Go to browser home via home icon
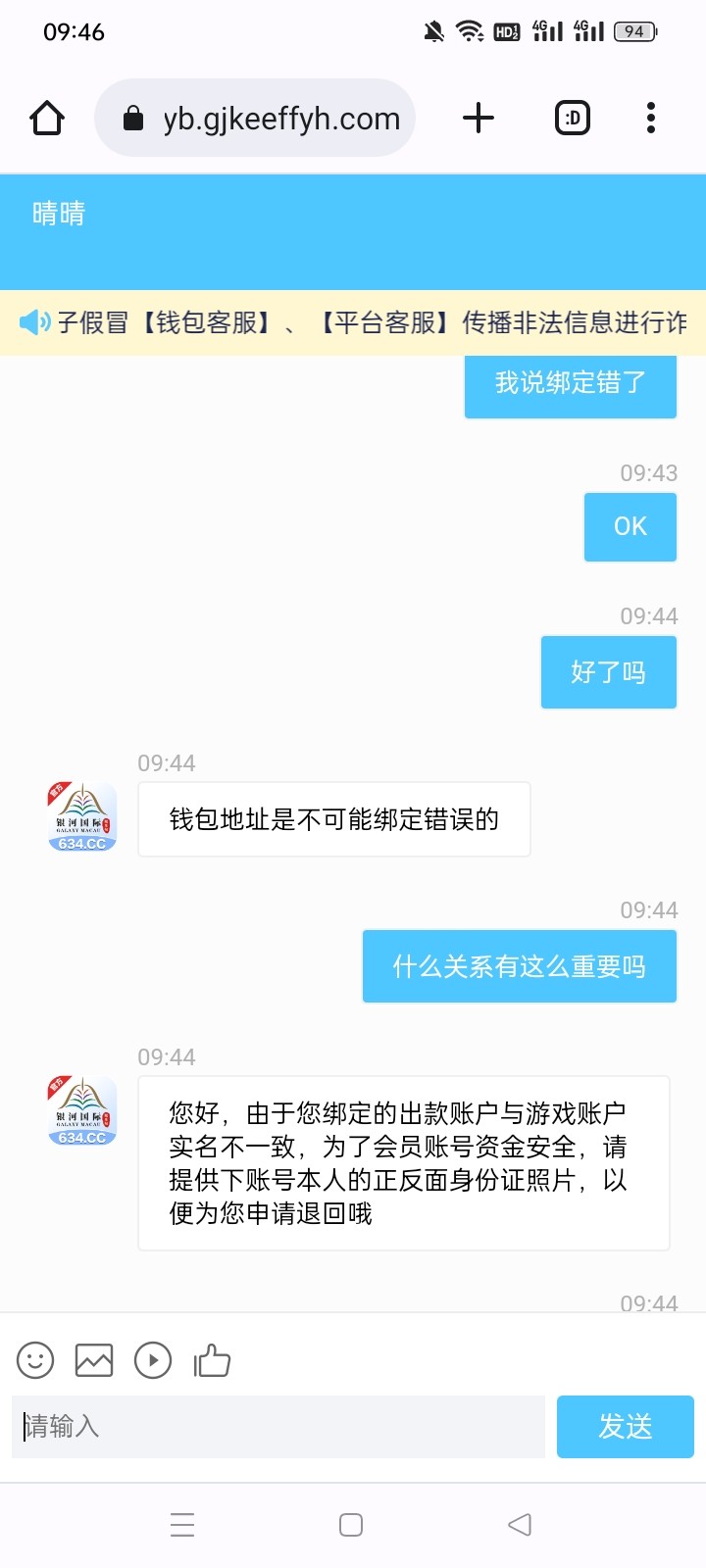The image size is (706, 1568). [x=46, y=118]
